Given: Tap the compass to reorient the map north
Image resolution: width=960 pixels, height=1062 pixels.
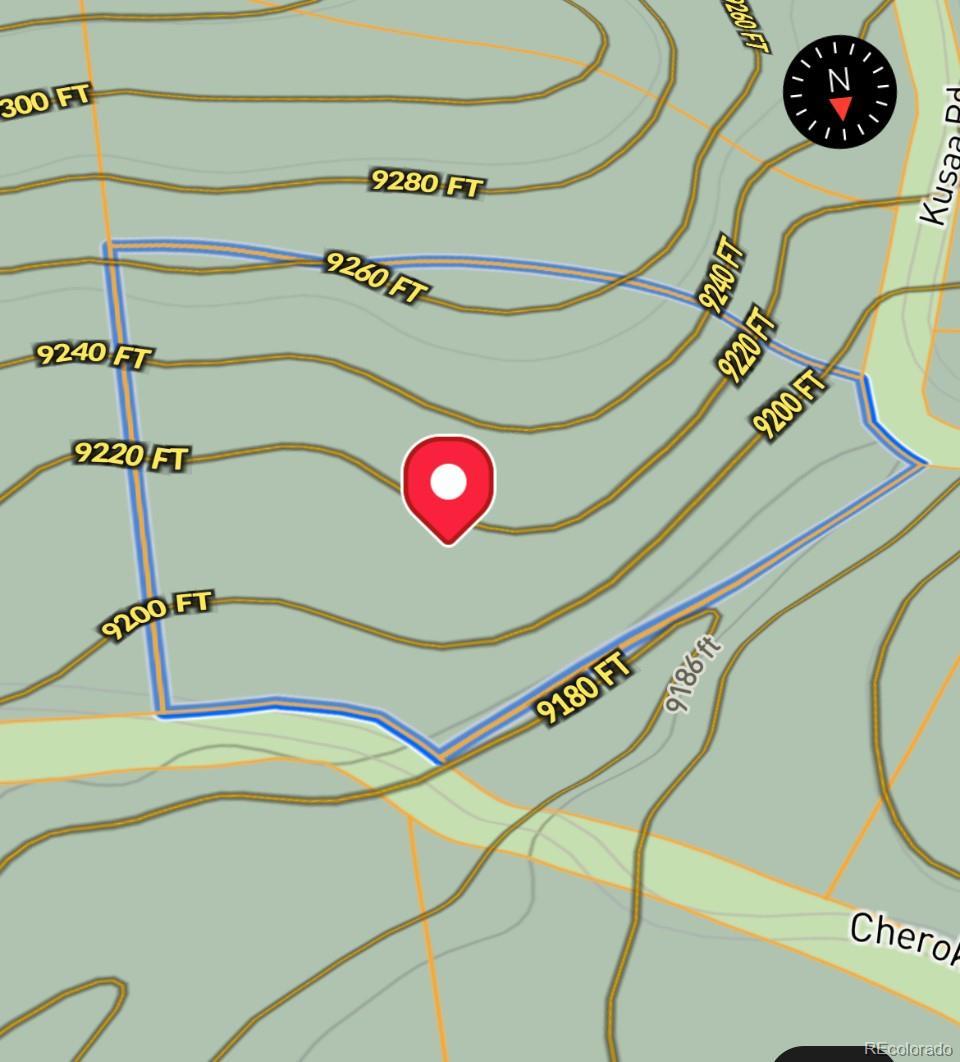Looking at the screenshot, I should [x=839, y=92].
